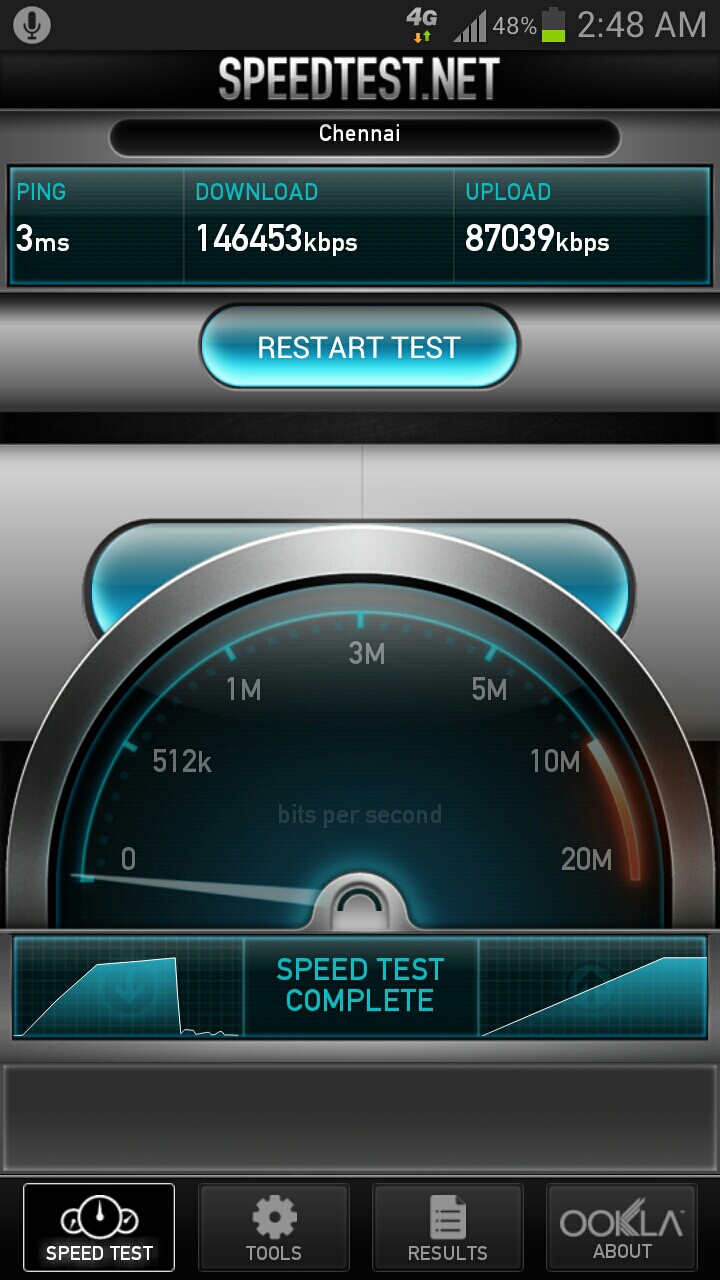Open the Ookla About tab
Viewport: 720px width, 1280px height.
(622, 1228)
